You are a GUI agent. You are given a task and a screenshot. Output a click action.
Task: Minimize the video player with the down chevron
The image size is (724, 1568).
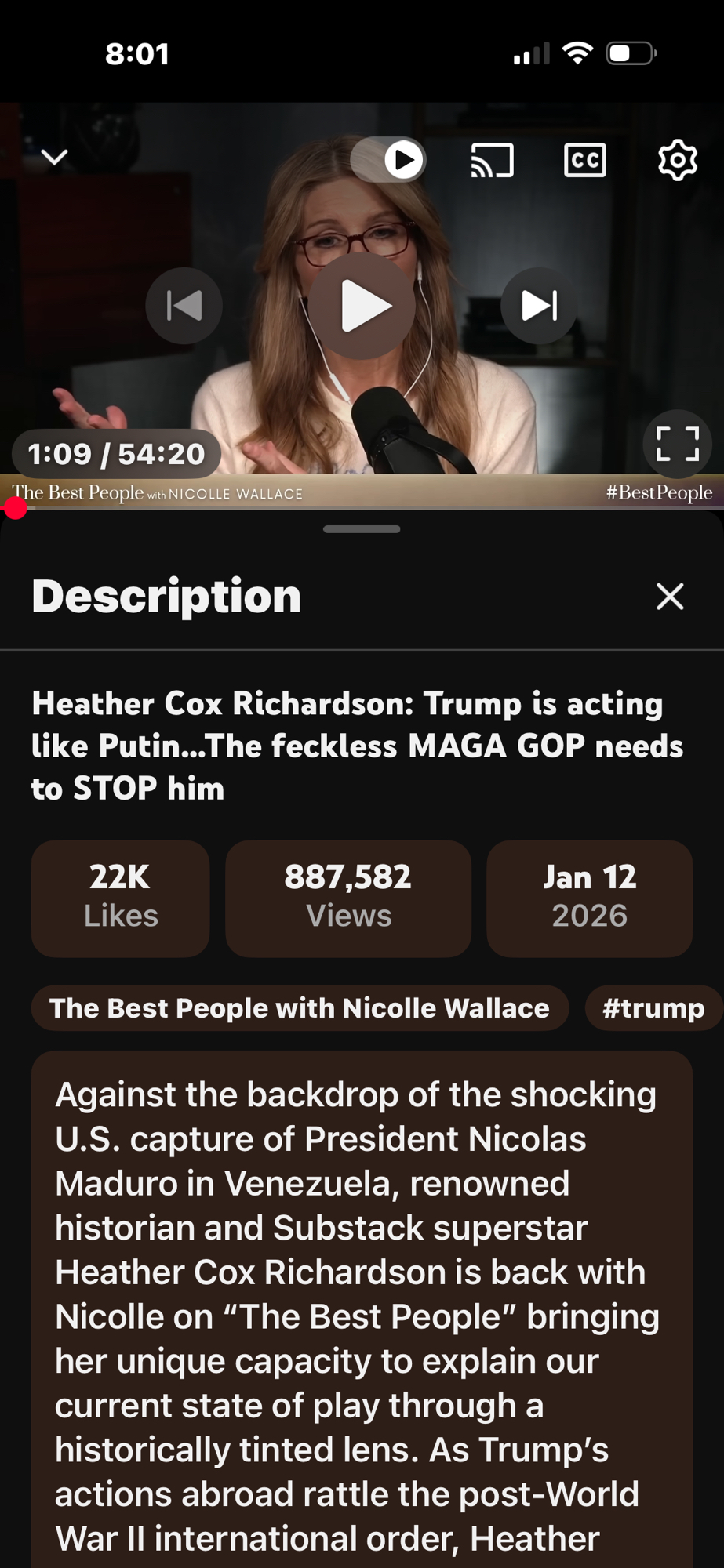point(54,158)
